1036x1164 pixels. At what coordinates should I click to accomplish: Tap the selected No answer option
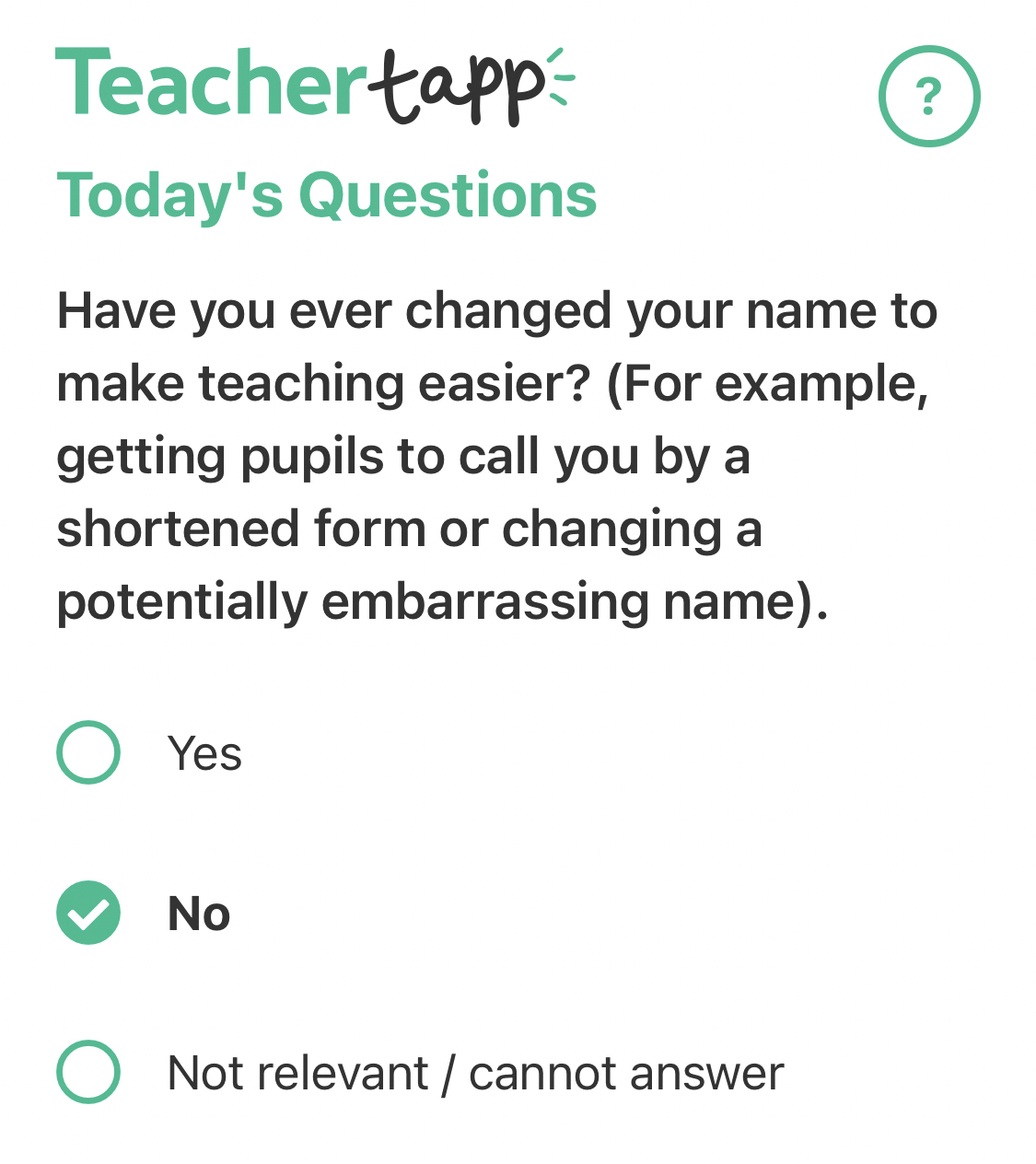88,913
